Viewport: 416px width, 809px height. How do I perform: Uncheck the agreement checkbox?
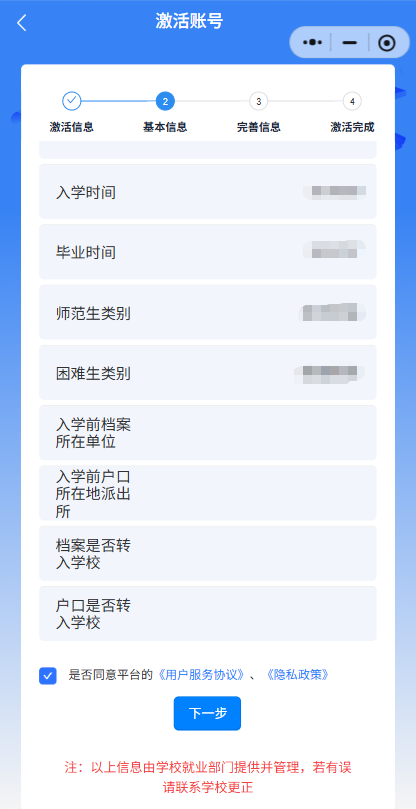pos(48,675)
